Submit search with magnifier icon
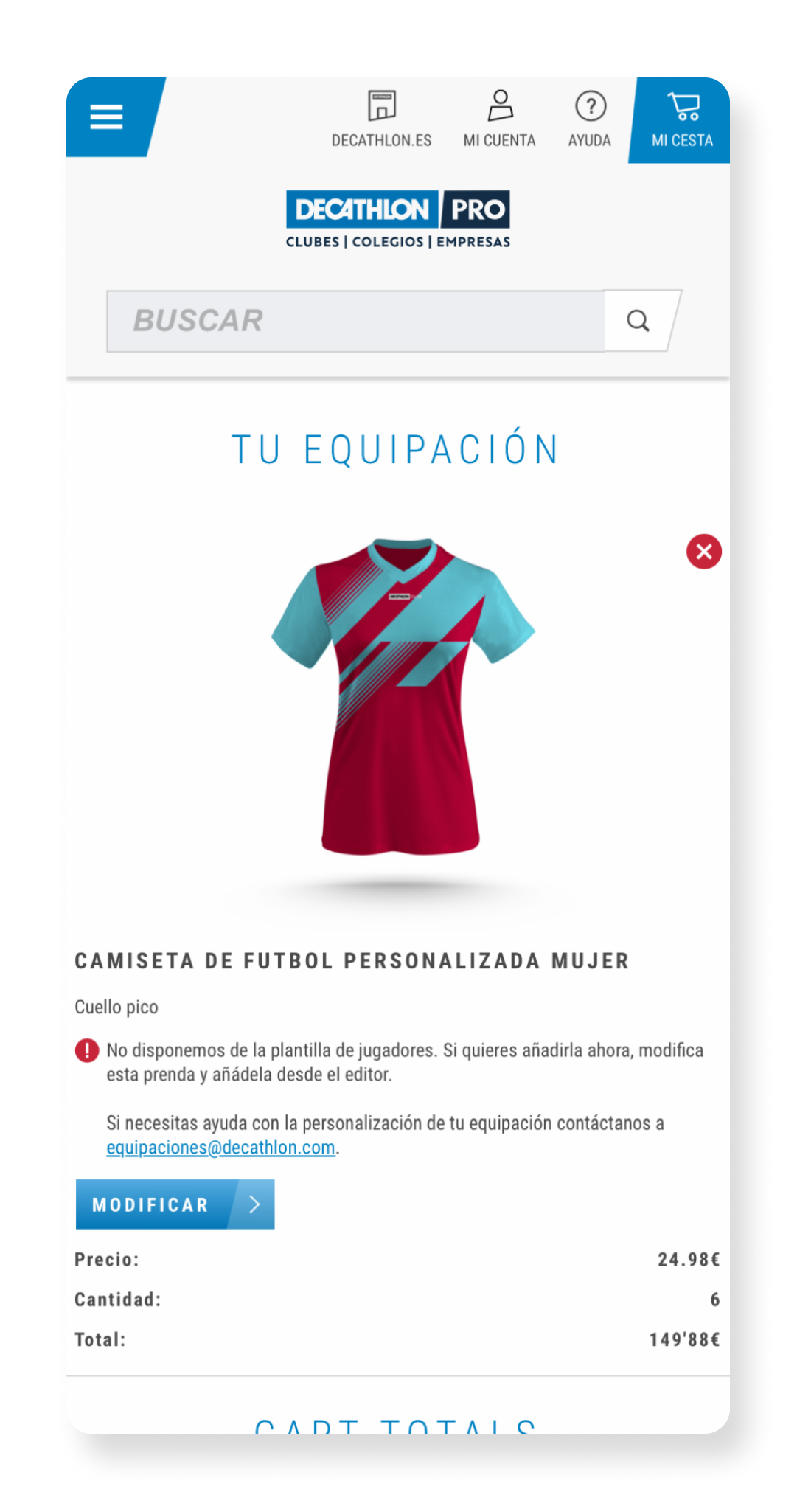Image resolution: width=797 pixels, height=1512 pixels. (638, 321)
